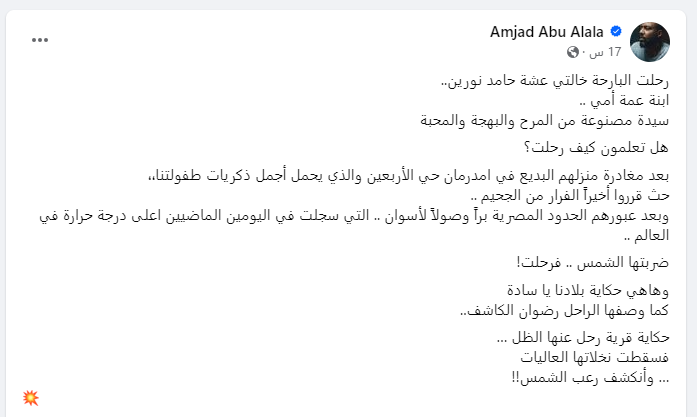The width and height of the screenshot is (697, 417).
Task: Open the post's three-dot options menu
Action: click(39, 40)
